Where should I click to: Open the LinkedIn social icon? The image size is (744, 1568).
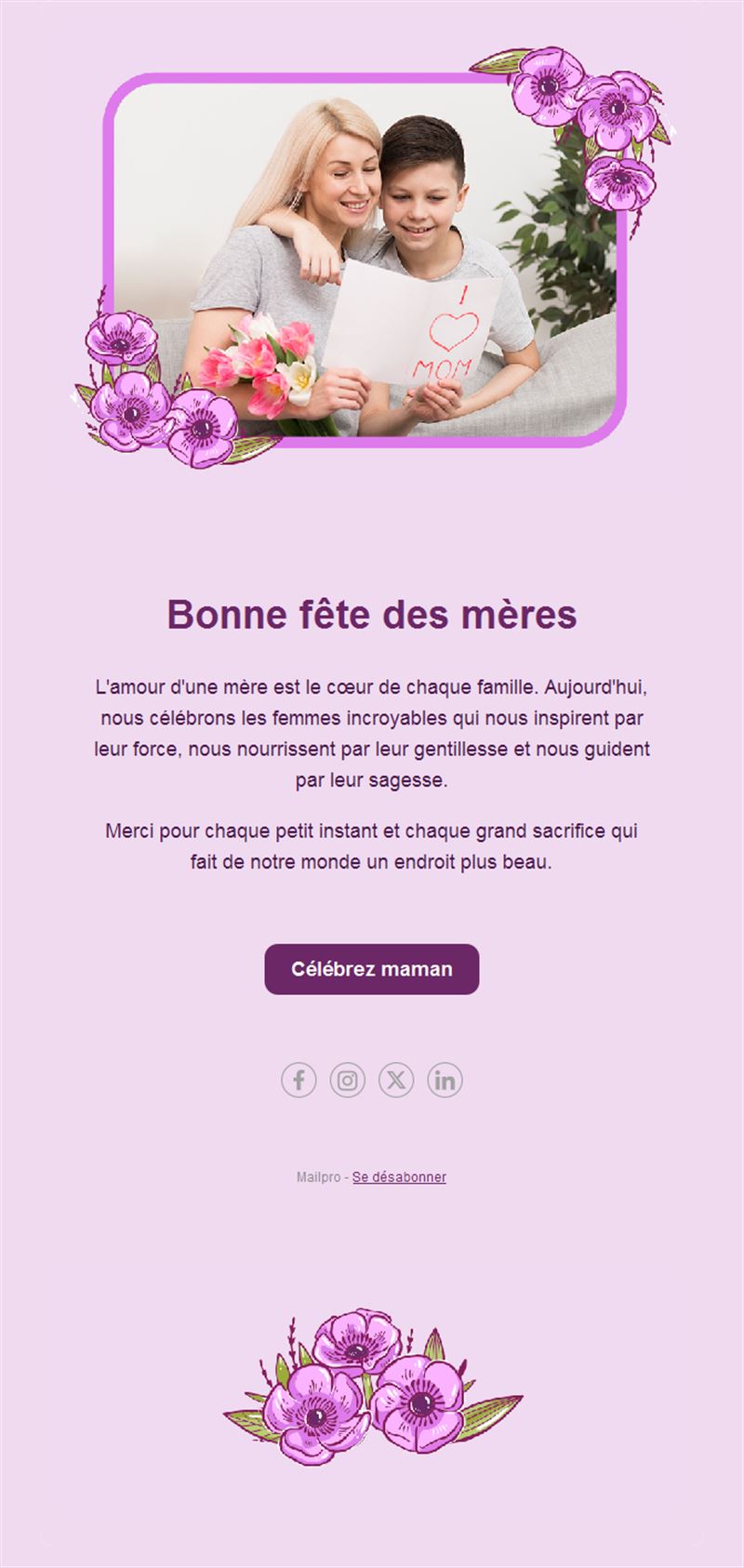[445, 1080]
